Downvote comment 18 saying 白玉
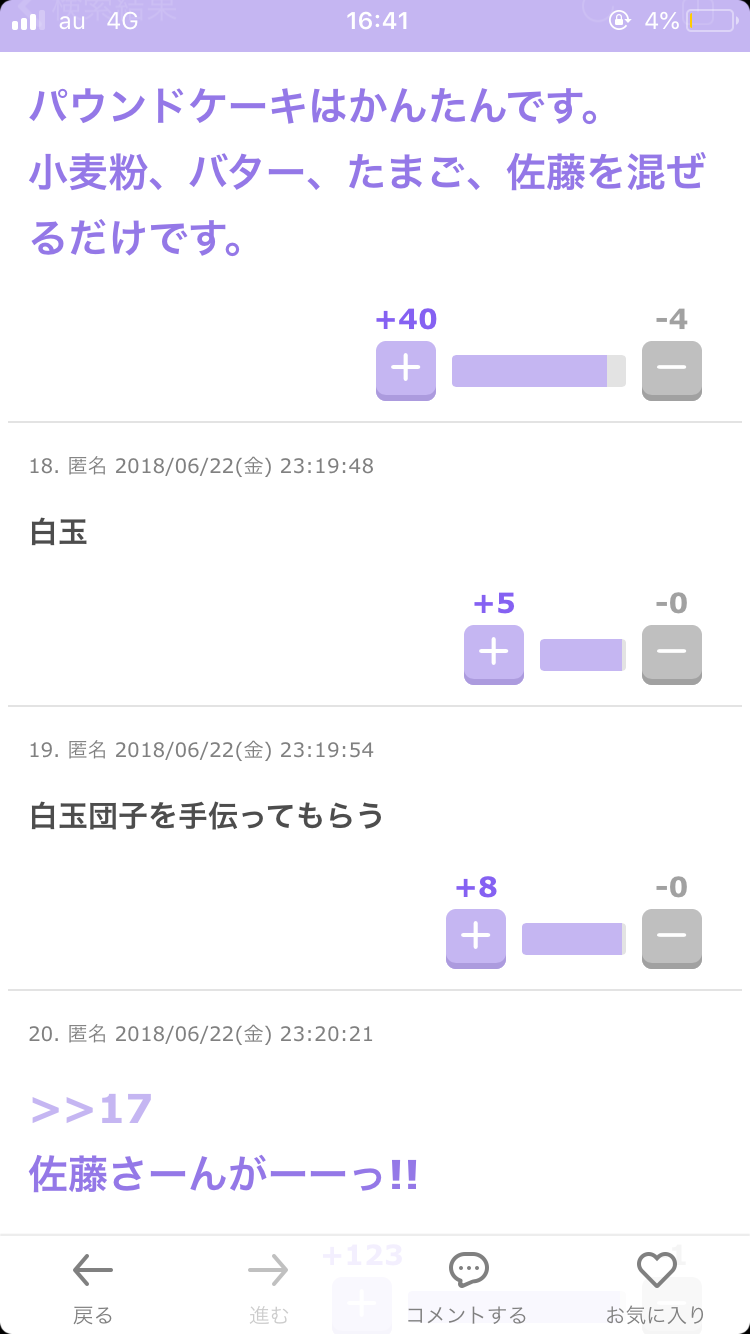Image resolution: width=750 pixels, height=1334 pixels. pos(672,654)
